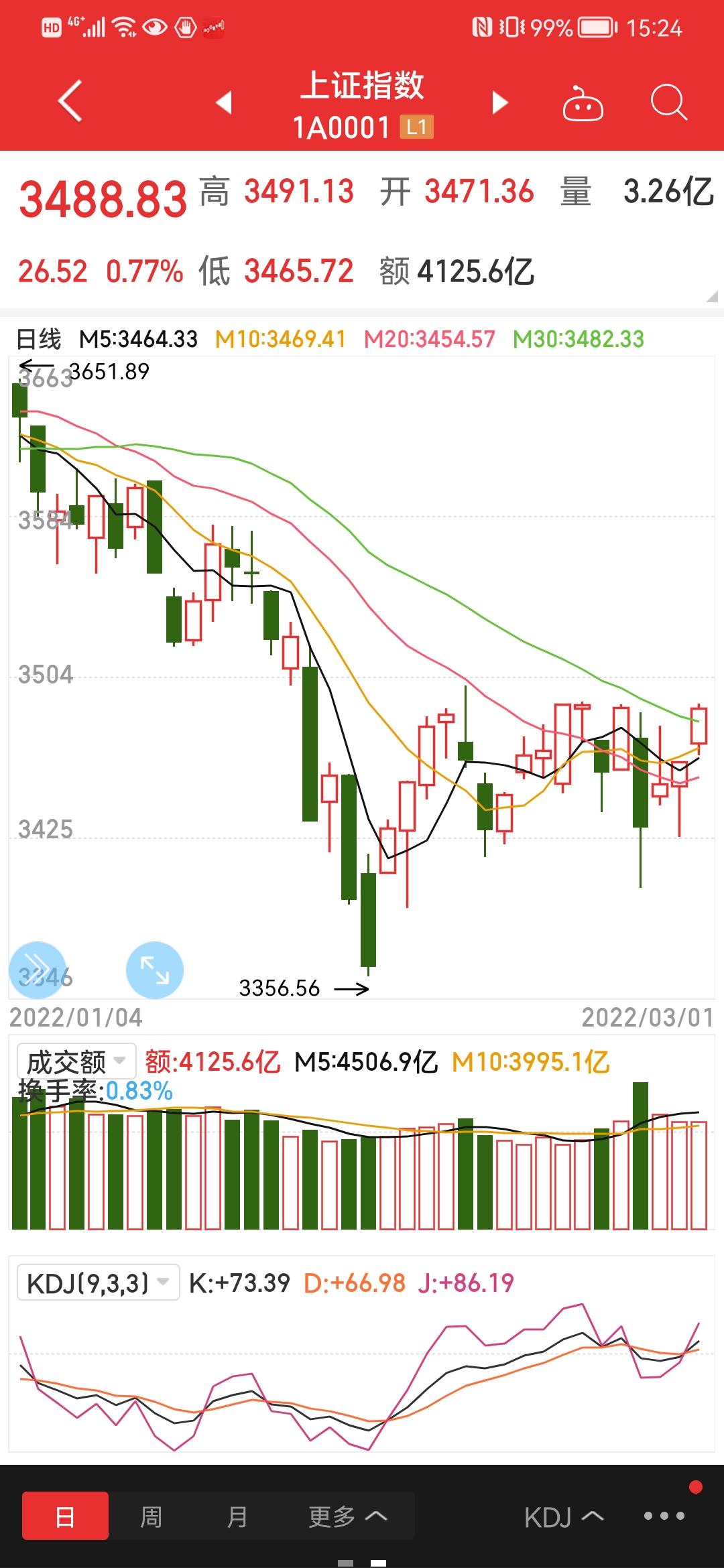Open the 成交额 indicator dropdown
Screen dimensions: 724x1568
pos(76,1061)
